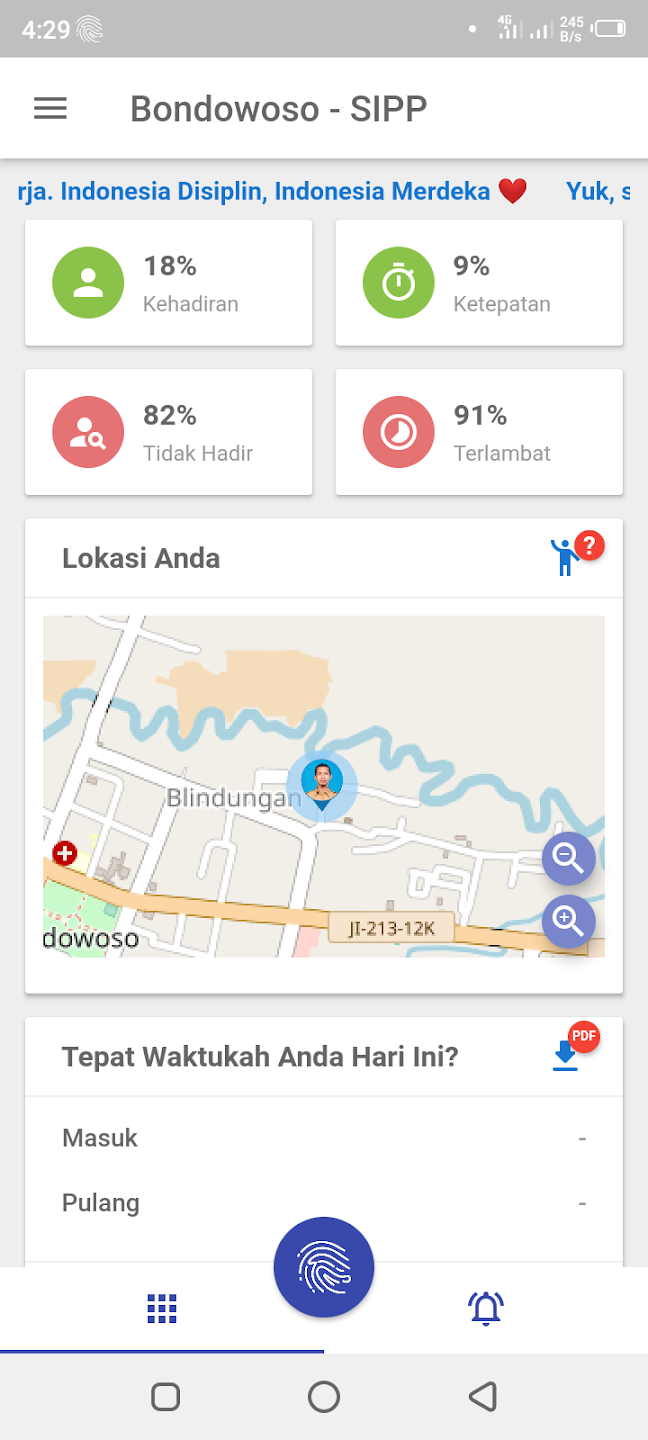Open the hamburger drawer menu
The height and width of the screenshot is (1440, 648).
50,108
